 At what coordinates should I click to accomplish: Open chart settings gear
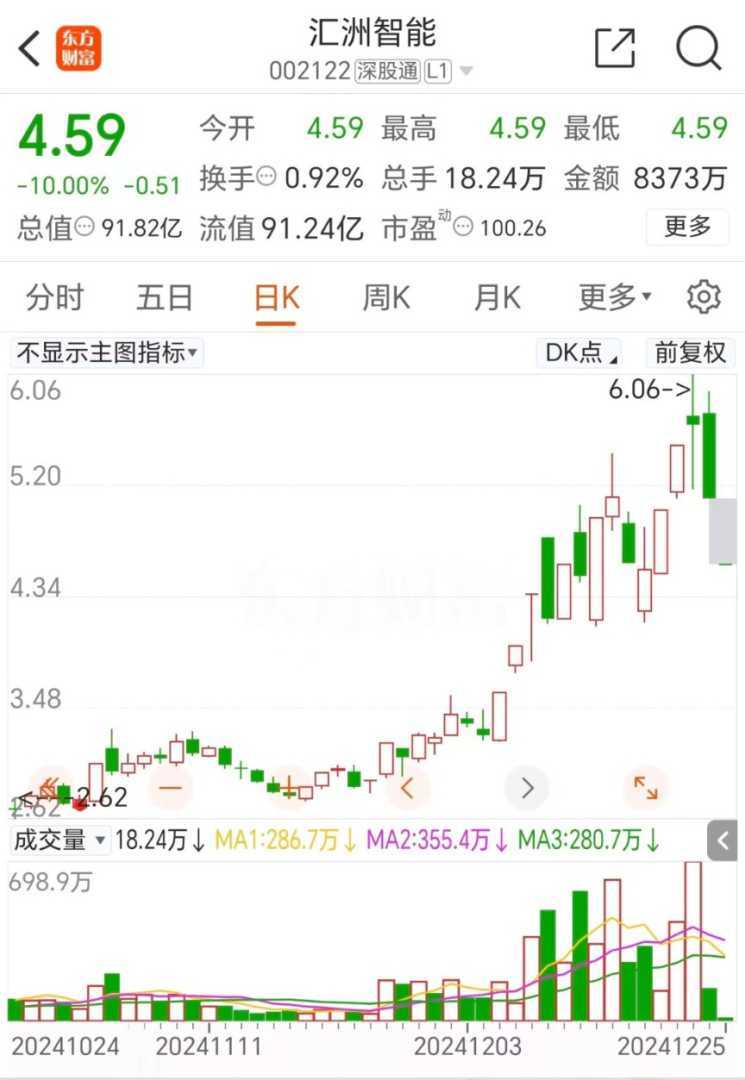pos(704,297)
